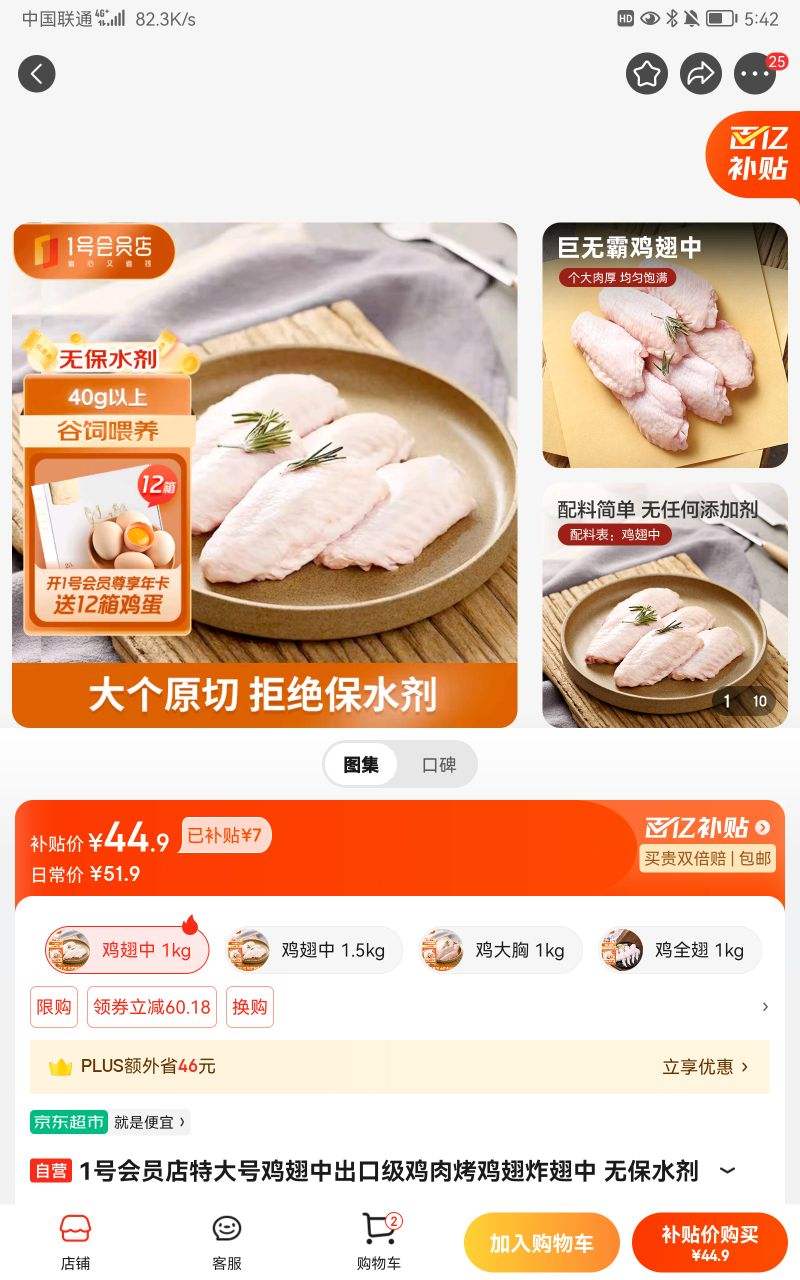
Task: Tap the back arrow at top left
Action: point(37,74)
